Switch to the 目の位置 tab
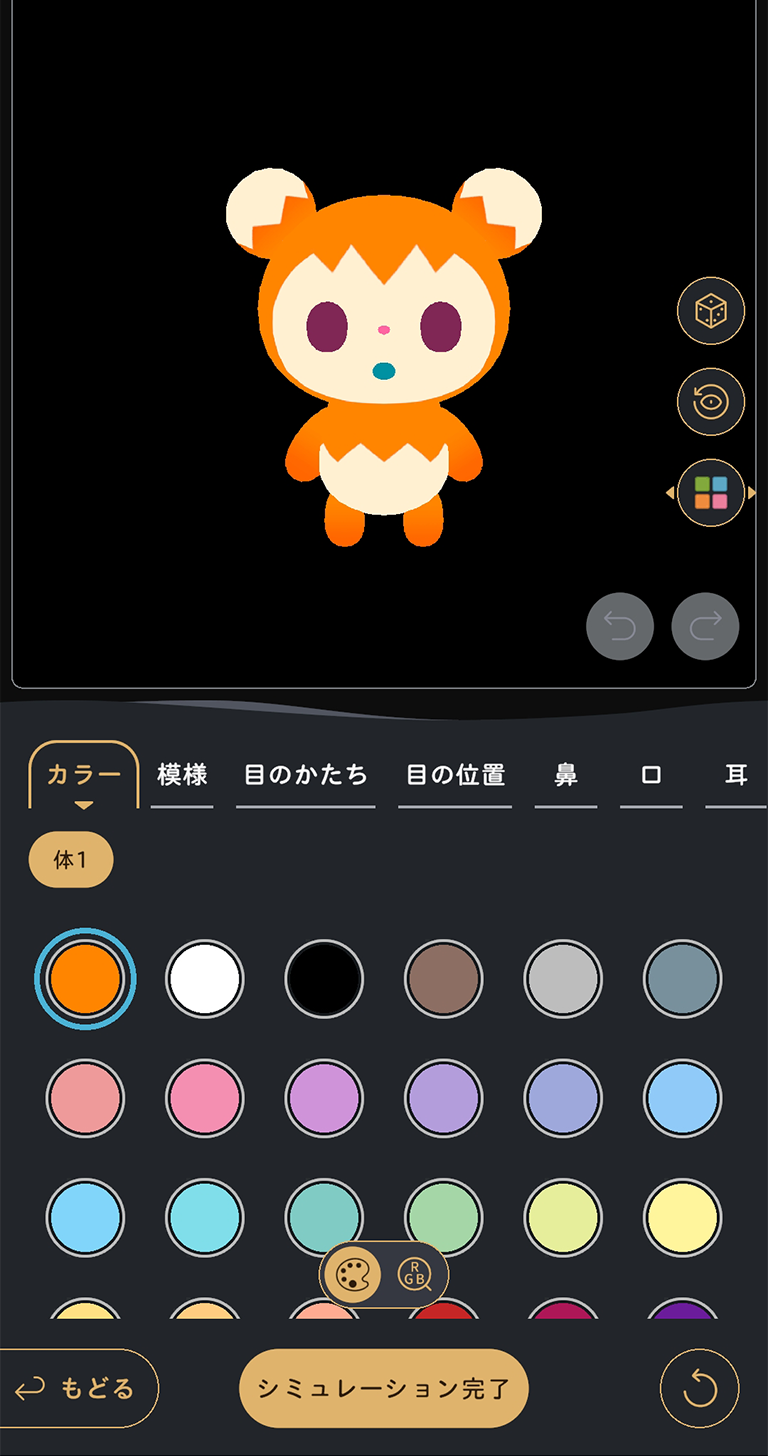The width and height of the screenshot is (768, 1456). click(455, 775)
